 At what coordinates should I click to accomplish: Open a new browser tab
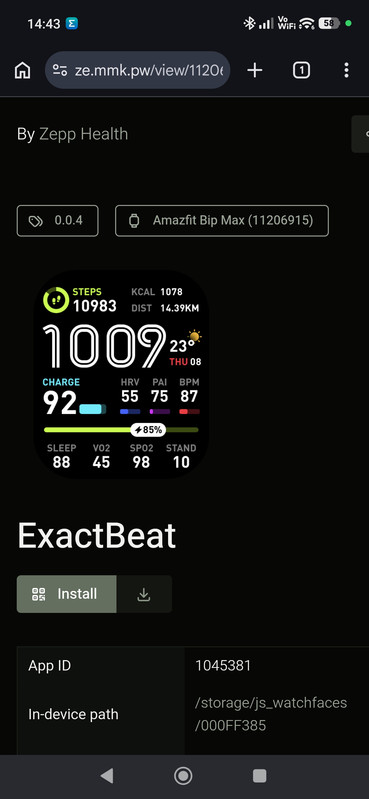coord(255,70)
